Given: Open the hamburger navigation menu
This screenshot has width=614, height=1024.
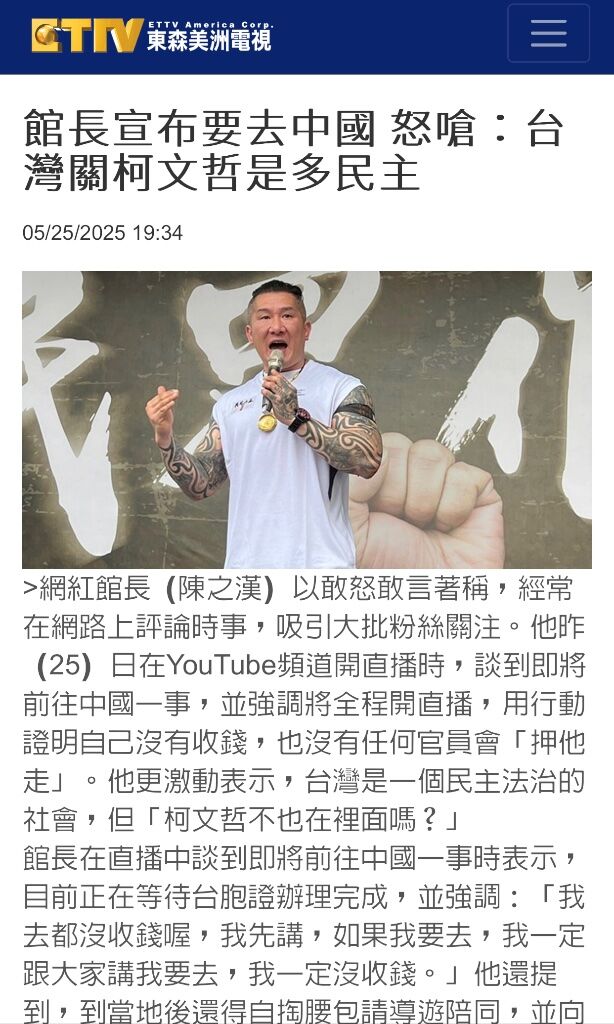Looking at the screenshot, I should click(548, 33).
